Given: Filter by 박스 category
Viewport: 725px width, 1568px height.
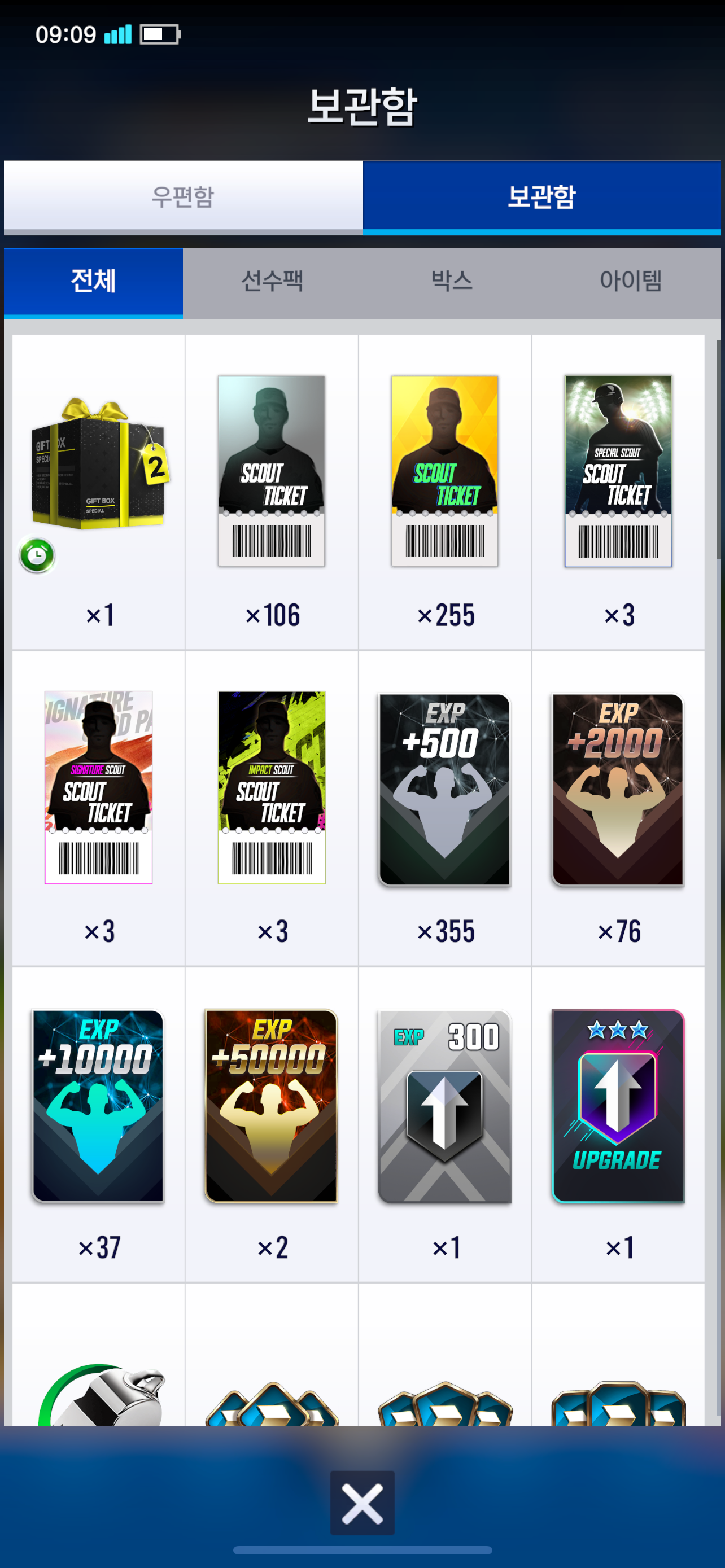Looking at the screenshot, I should click(x=451, y=281).
